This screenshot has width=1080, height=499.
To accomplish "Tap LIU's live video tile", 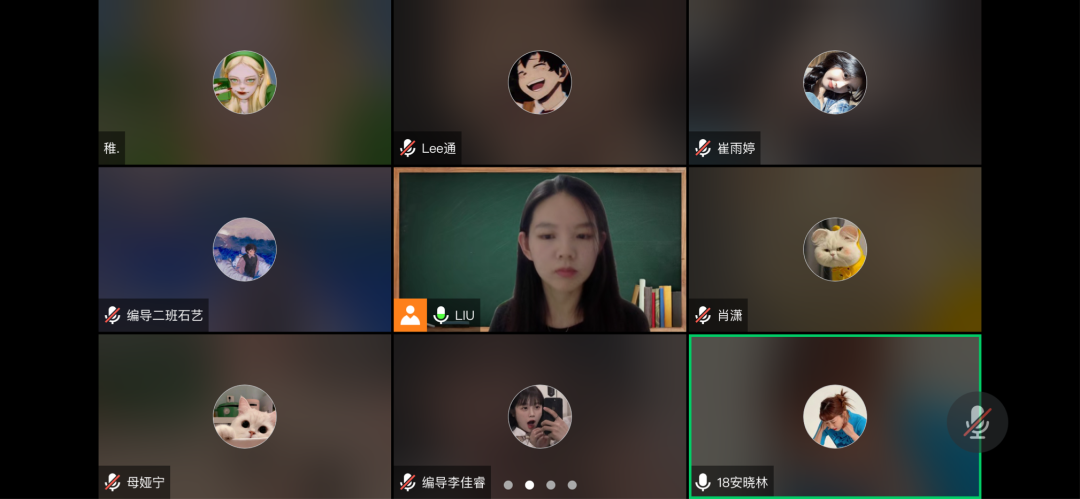I will pos(539,249).
